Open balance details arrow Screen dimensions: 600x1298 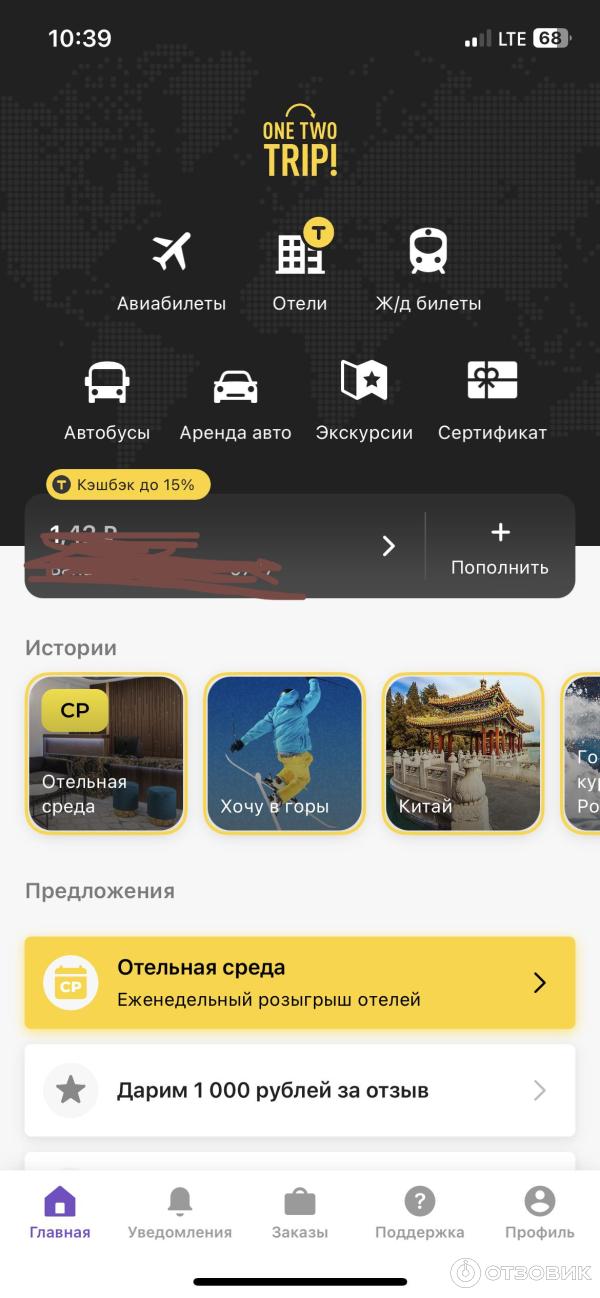tap(389, 546)
